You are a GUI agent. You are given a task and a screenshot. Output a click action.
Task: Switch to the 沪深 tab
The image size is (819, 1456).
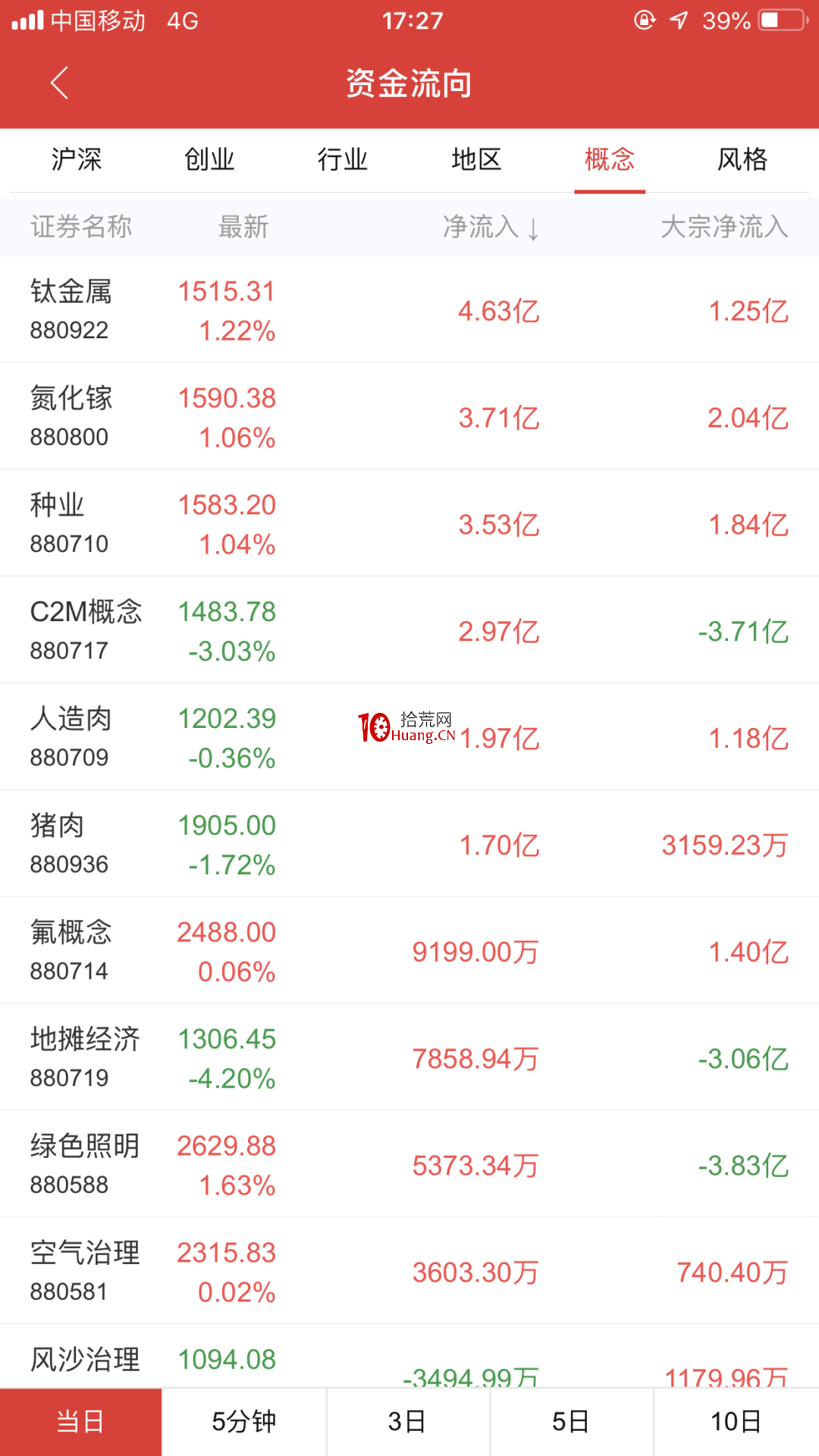tap(77, 160)
